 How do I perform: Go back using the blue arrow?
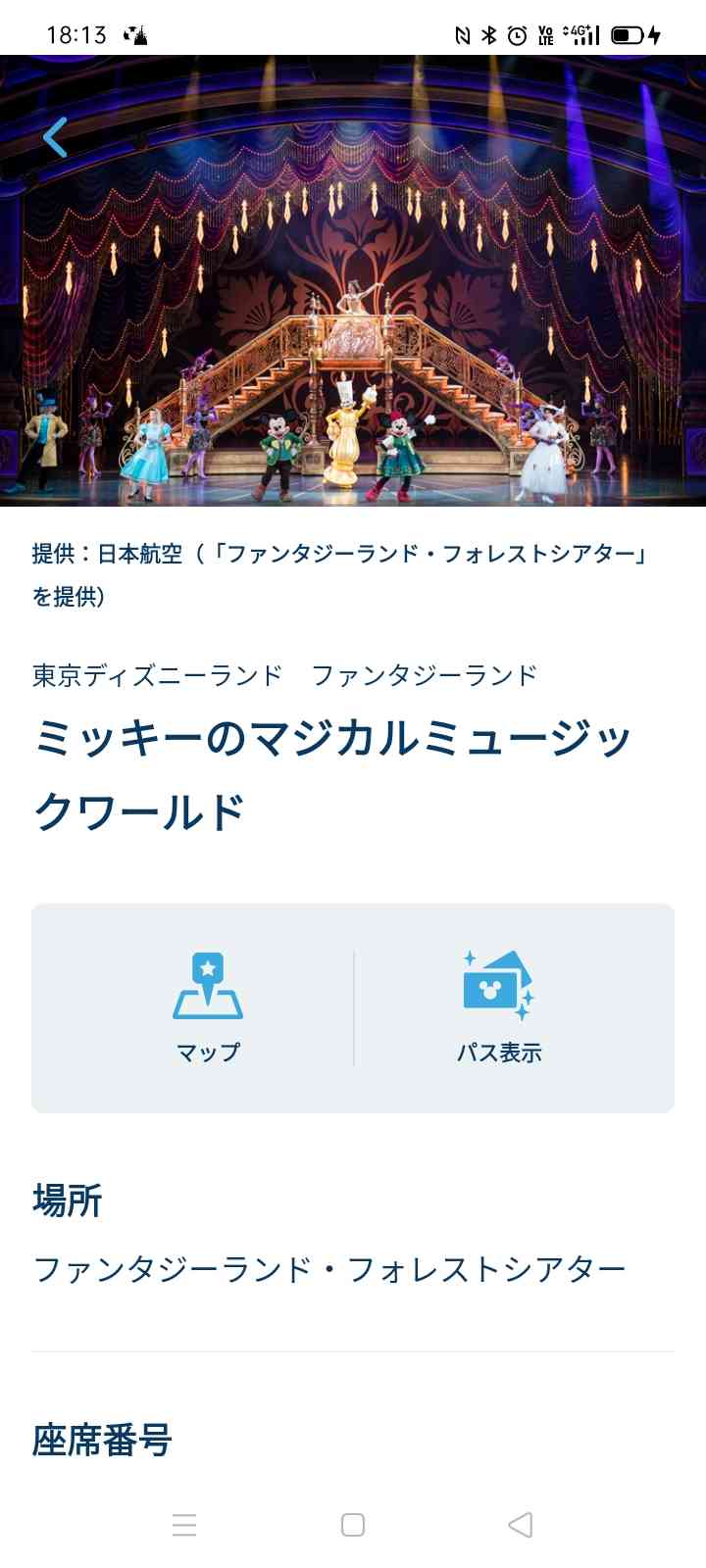[x=55, y=137]
